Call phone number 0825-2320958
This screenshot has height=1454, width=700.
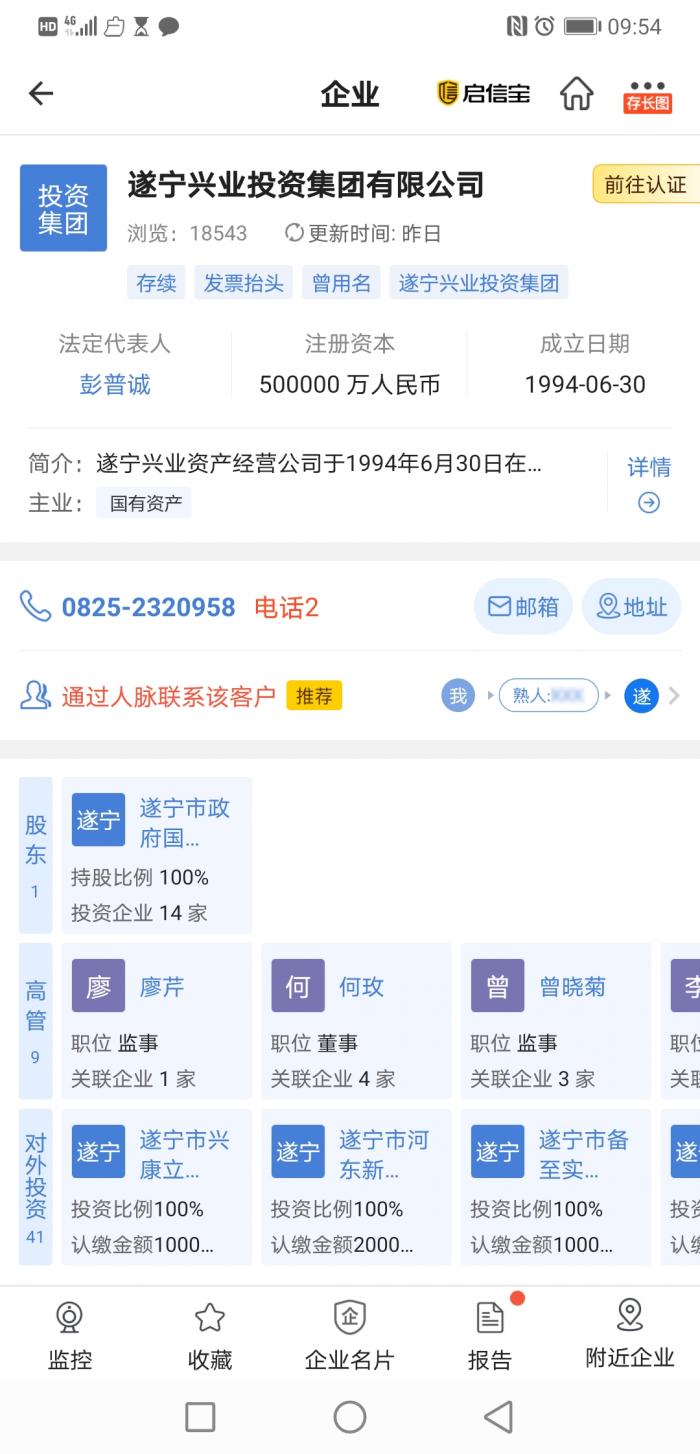click(148, 607)
